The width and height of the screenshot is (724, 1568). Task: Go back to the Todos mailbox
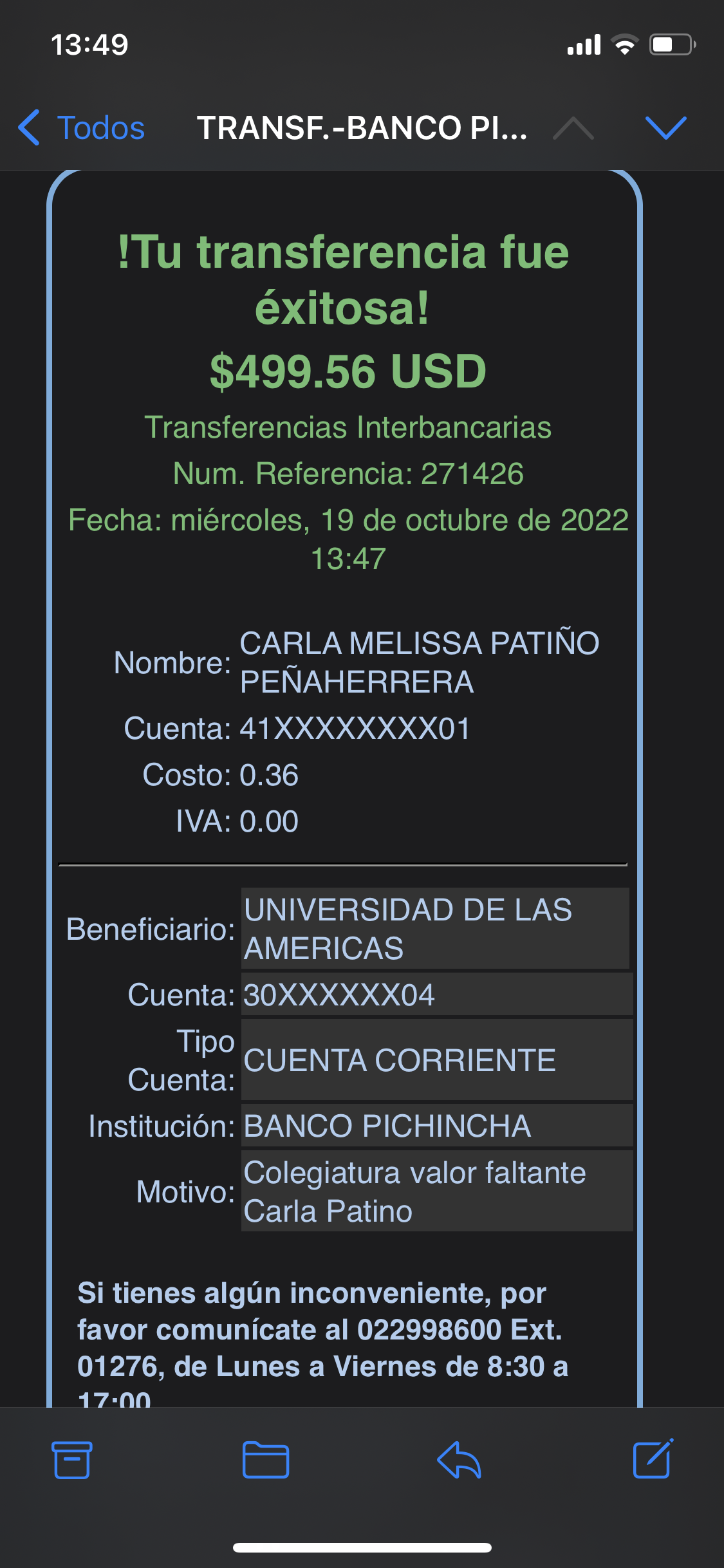point(82,127)
